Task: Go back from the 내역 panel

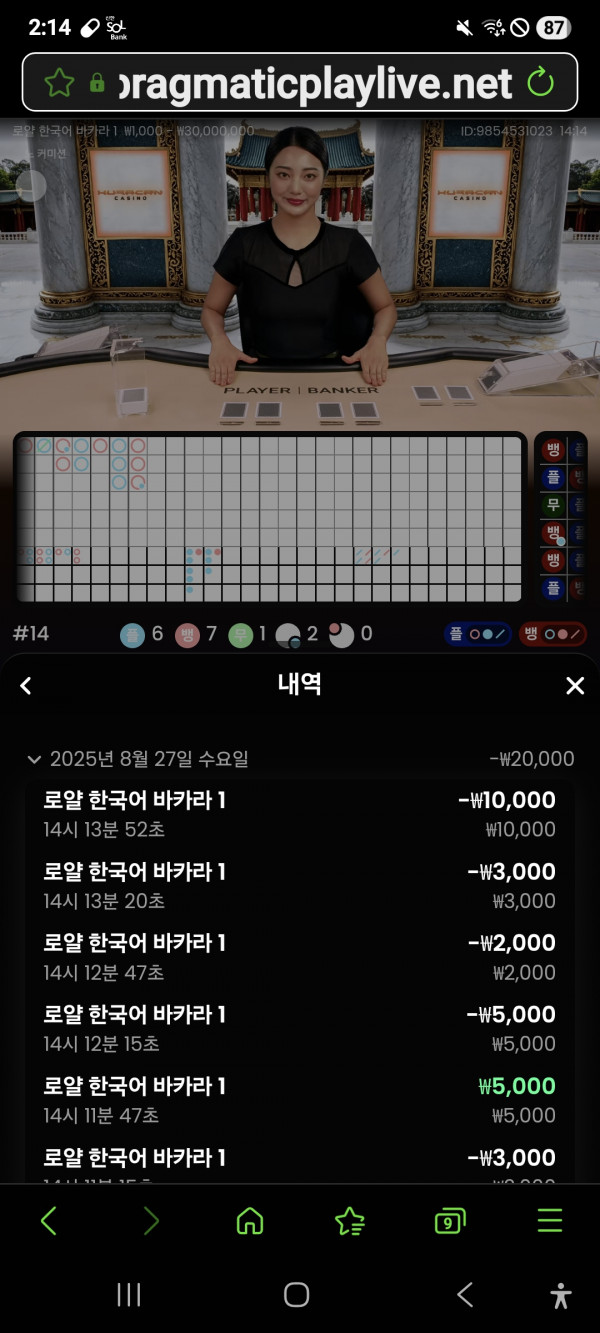Action: 26,686
